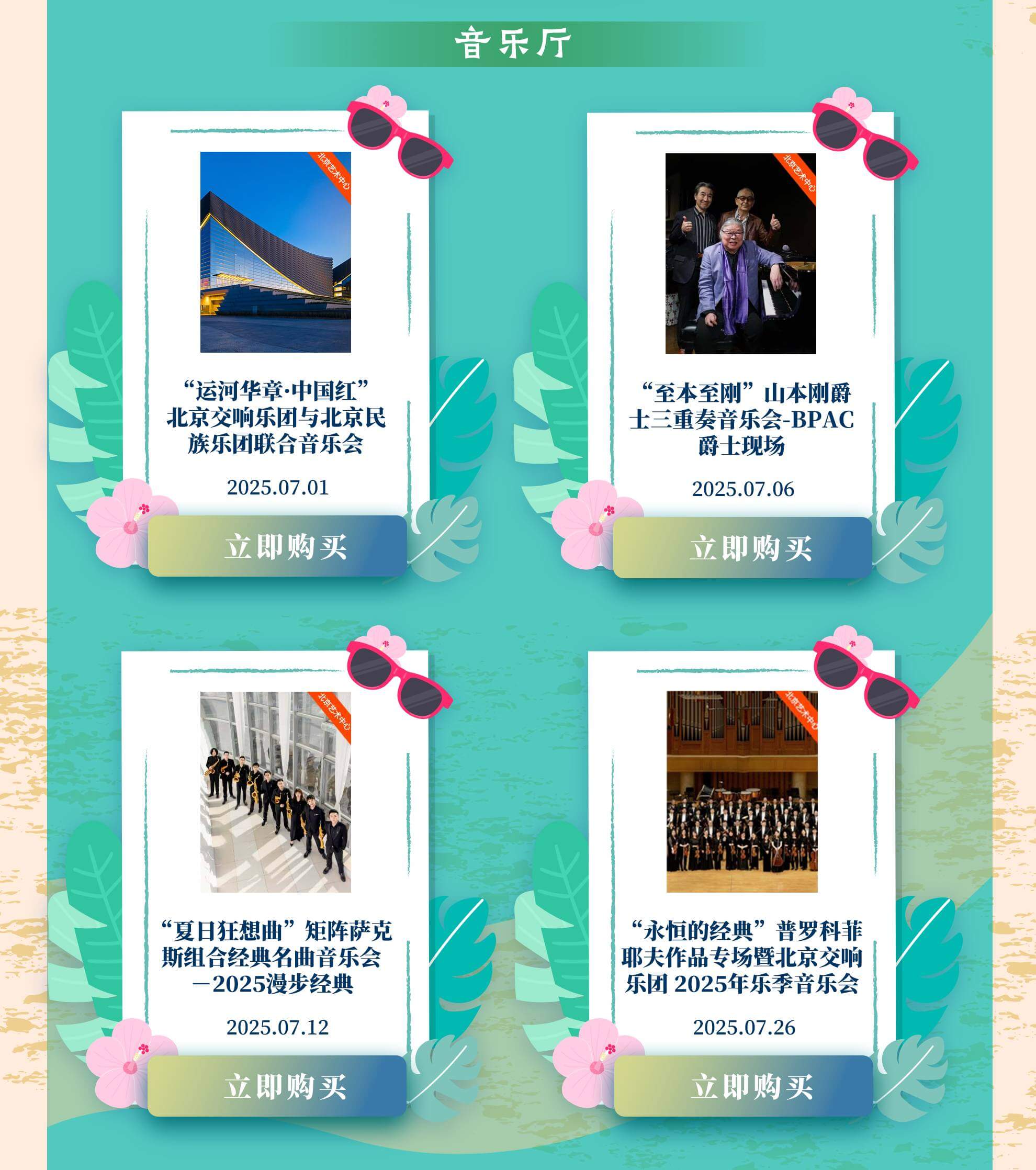Buy tickets for 夏日狂想曲 saxophone concert

(277, 1086)
